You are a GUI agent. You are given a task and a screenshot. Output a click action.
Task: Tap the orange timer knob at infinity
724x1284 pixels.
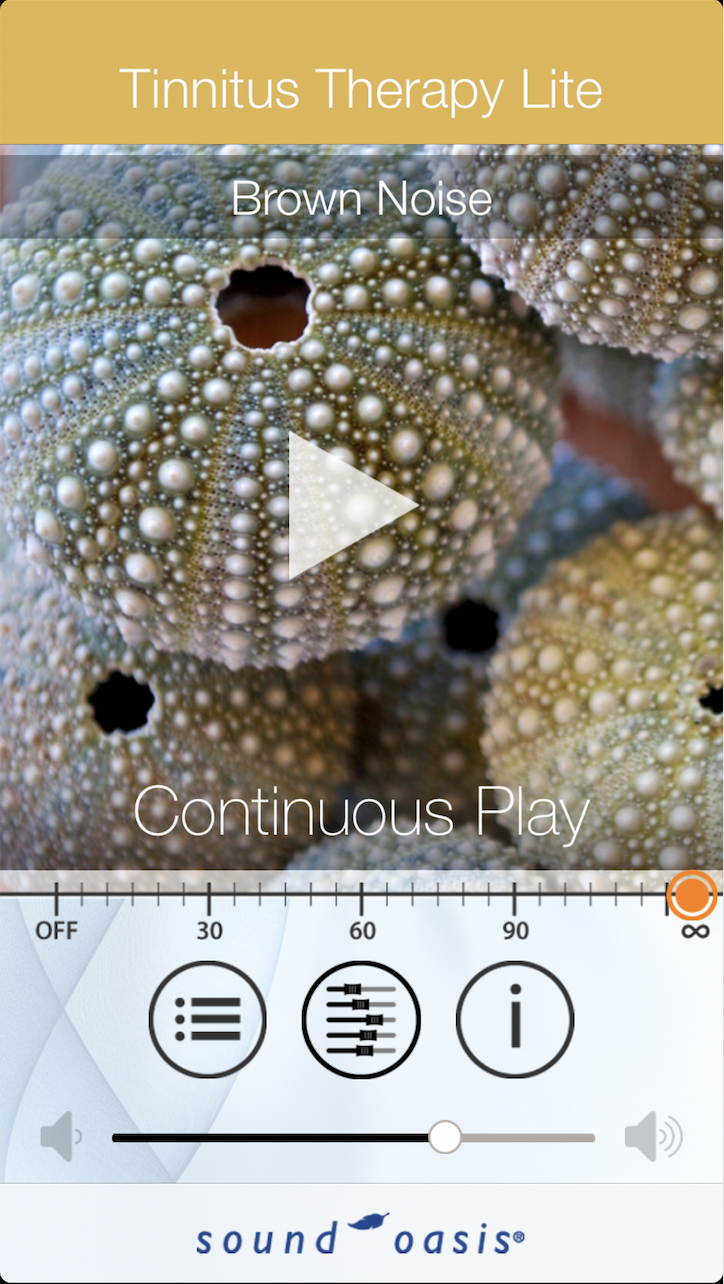pos(692,895)
